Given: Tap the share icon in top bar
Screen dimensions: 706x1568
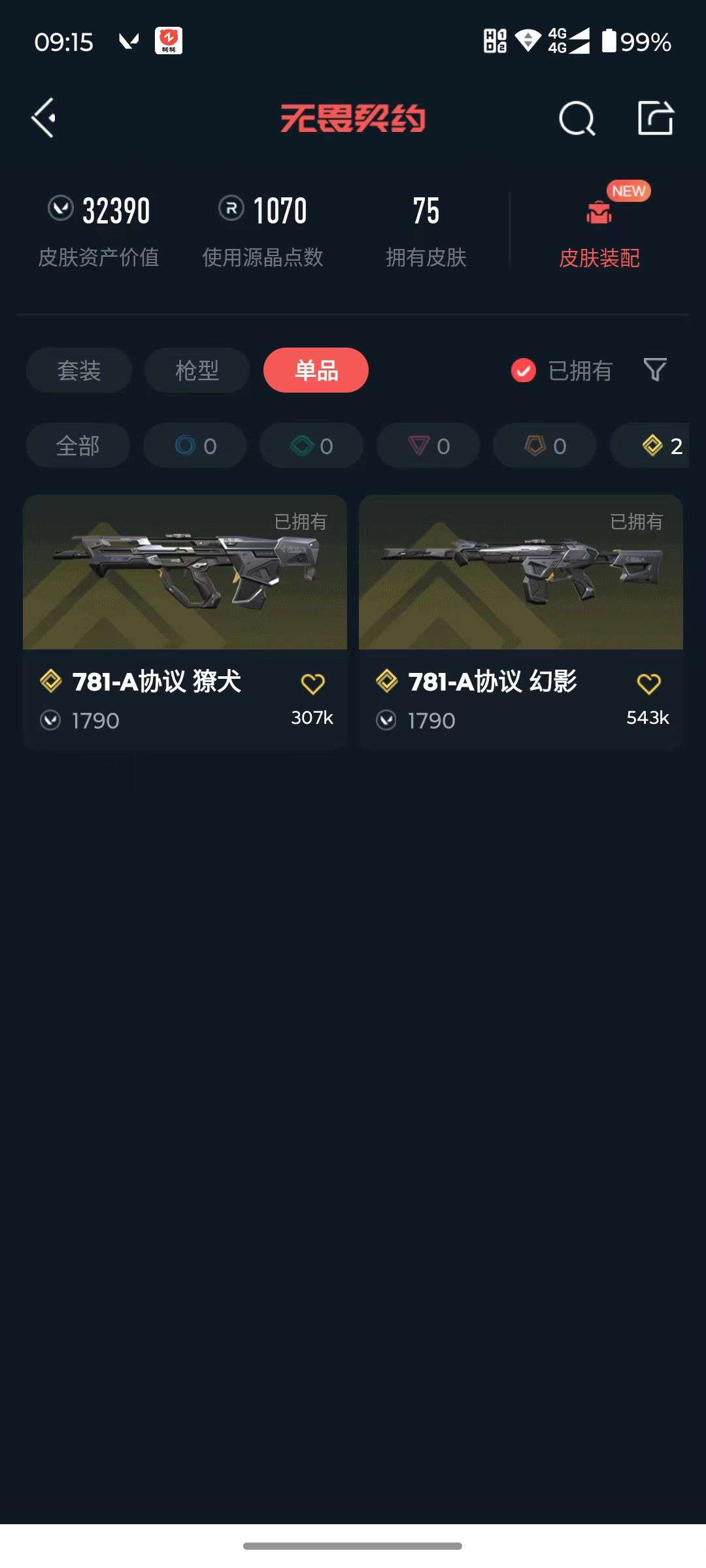Looking at the screenshot, I should 656,118.
